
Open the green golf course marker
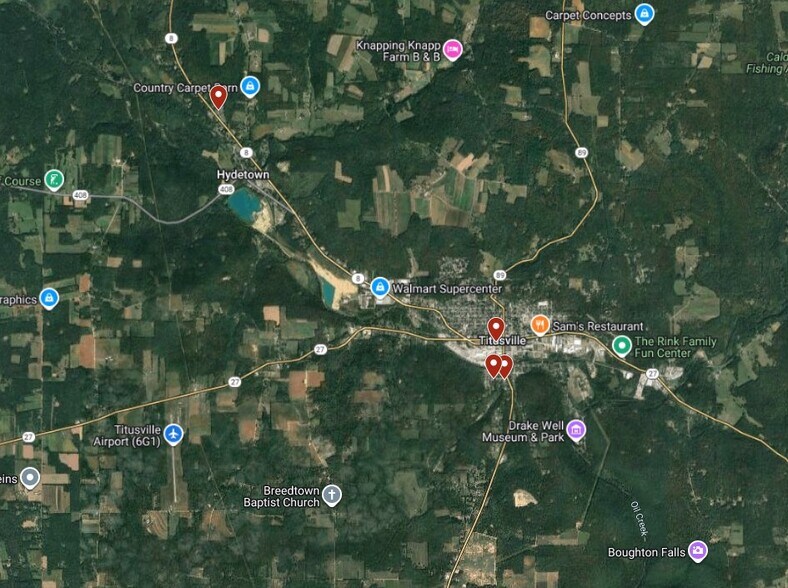pyautogui.click(x=55, y=181)
